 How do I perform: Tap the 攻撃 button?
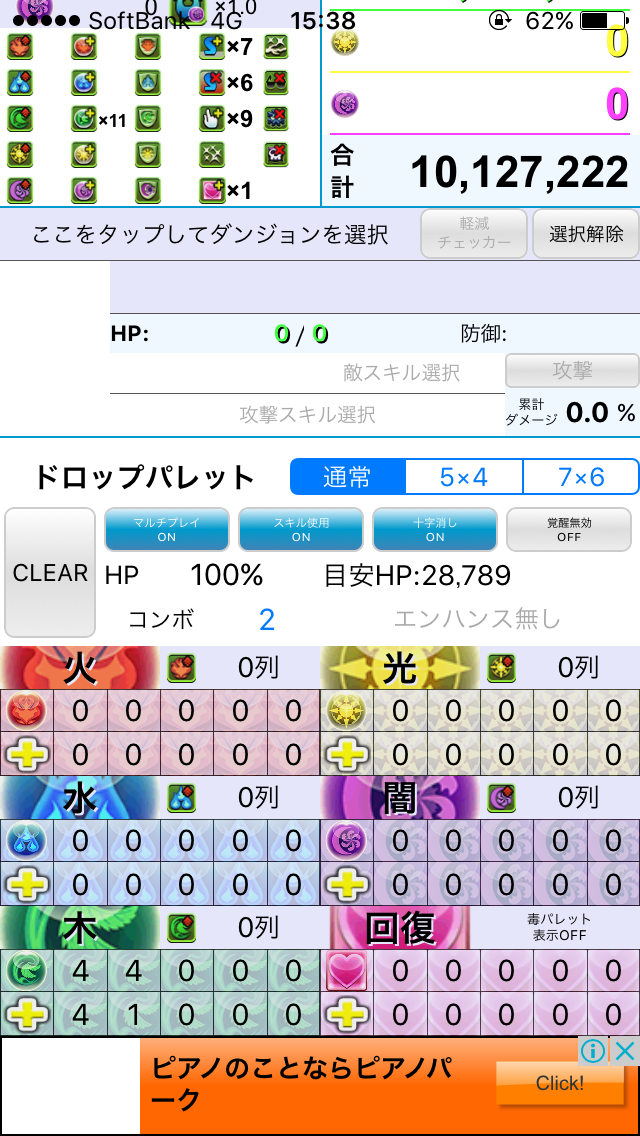click(x=573, y=371)
